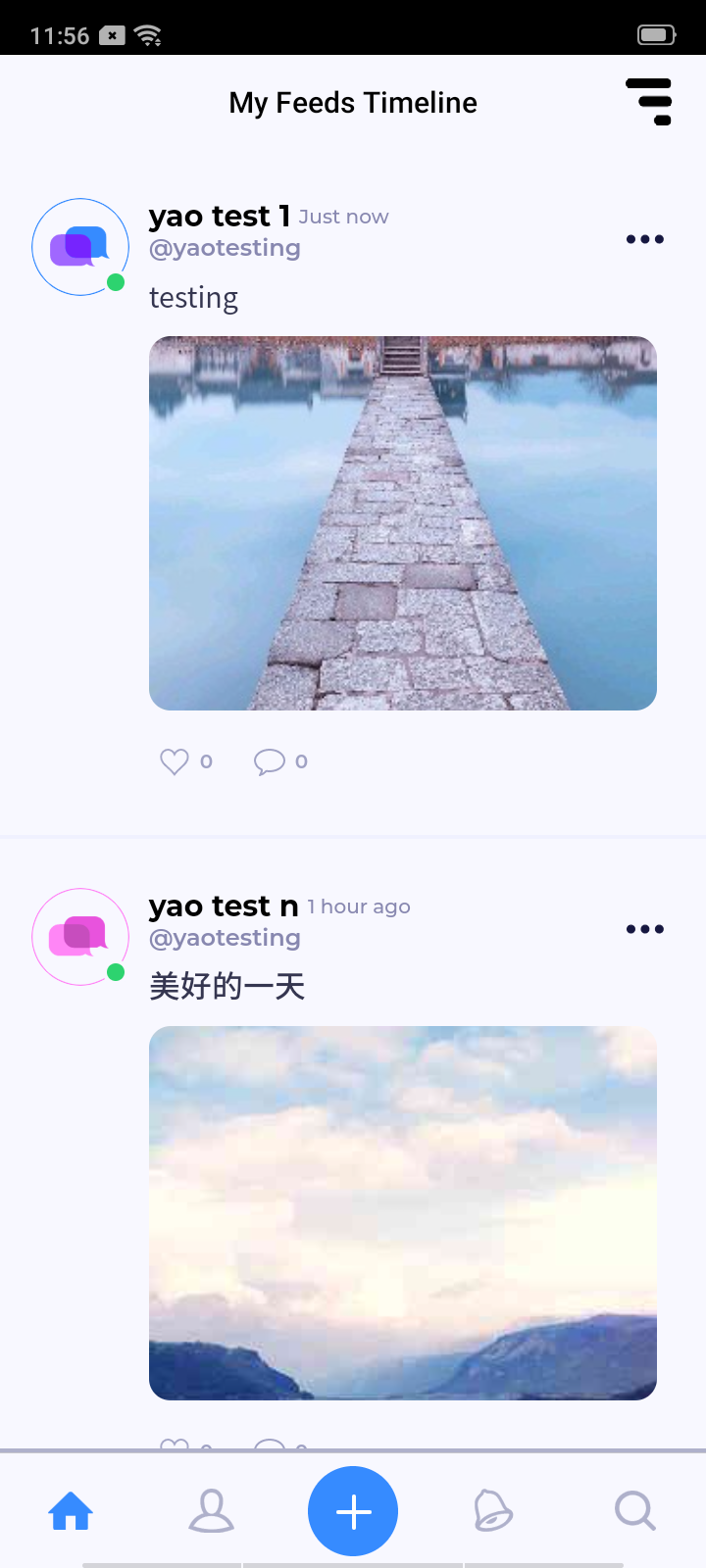The width and height of the screenshot is (706, 1568).
Task: Open yao test 1's profile avatar
Action: (x=80, y=247)
